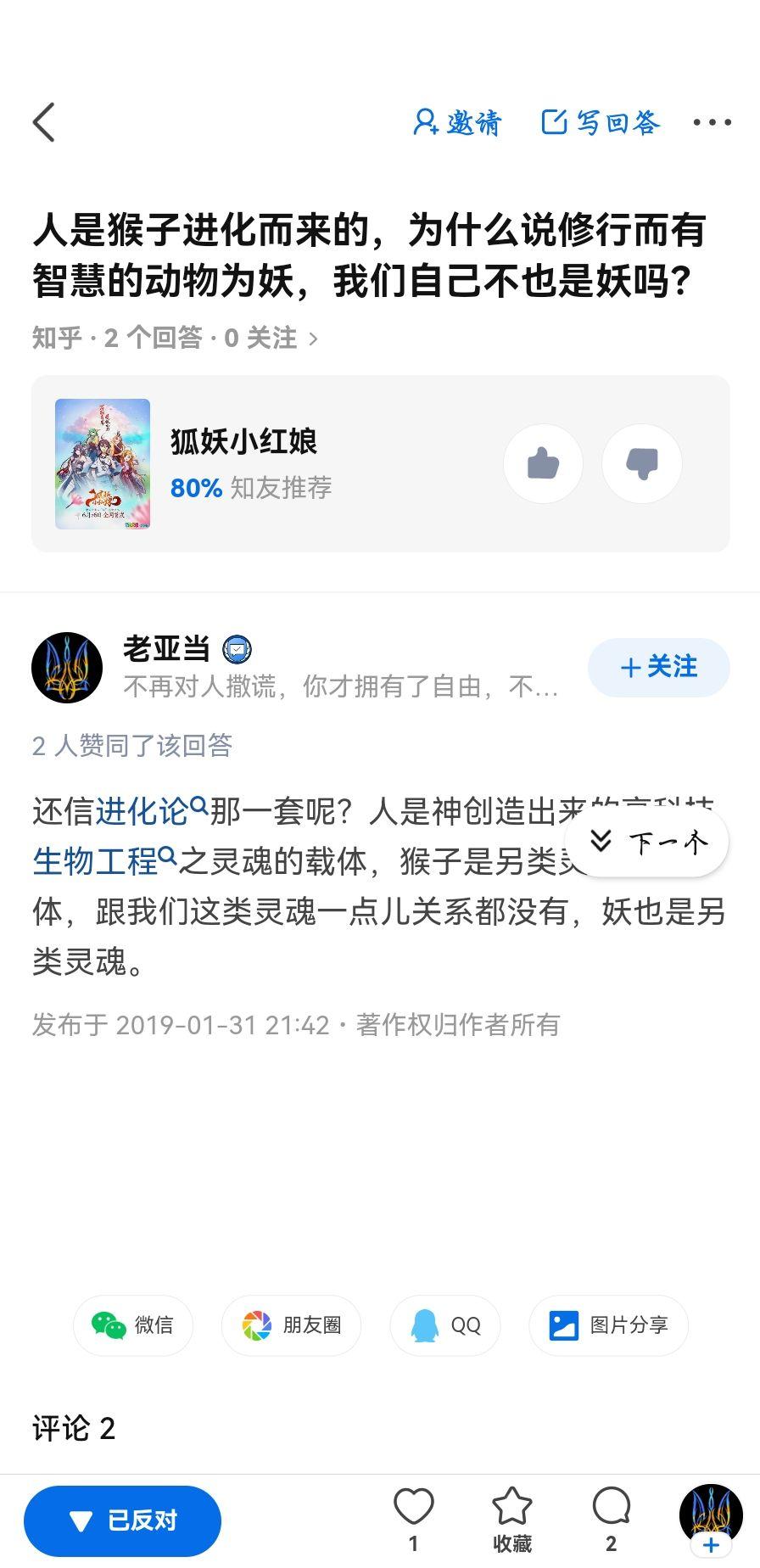Open 老亚当's profile

[x=67, y=667]
